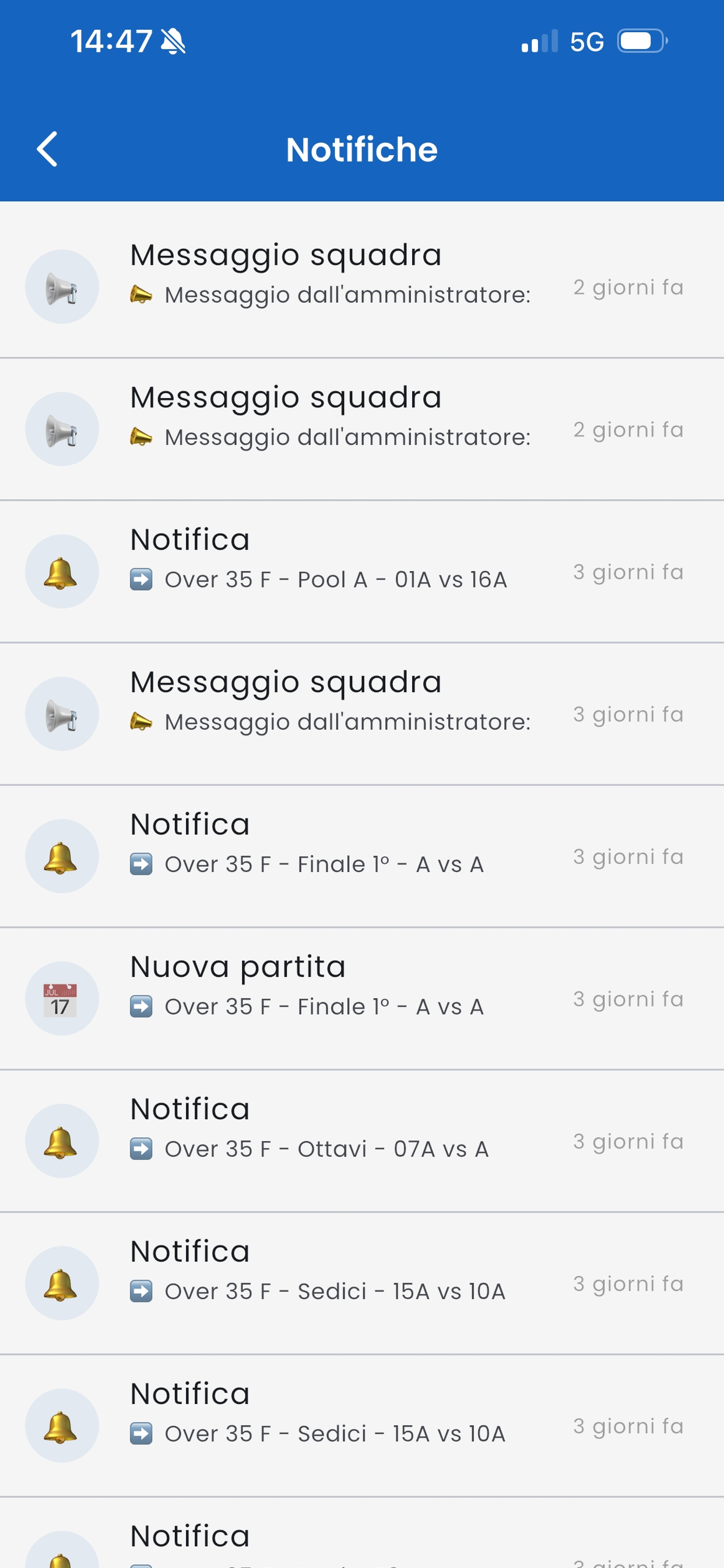Open the Notifica for Finale 1° A vs A
The height and width of the screenshot is (1568, 724).
pos(362,856)
